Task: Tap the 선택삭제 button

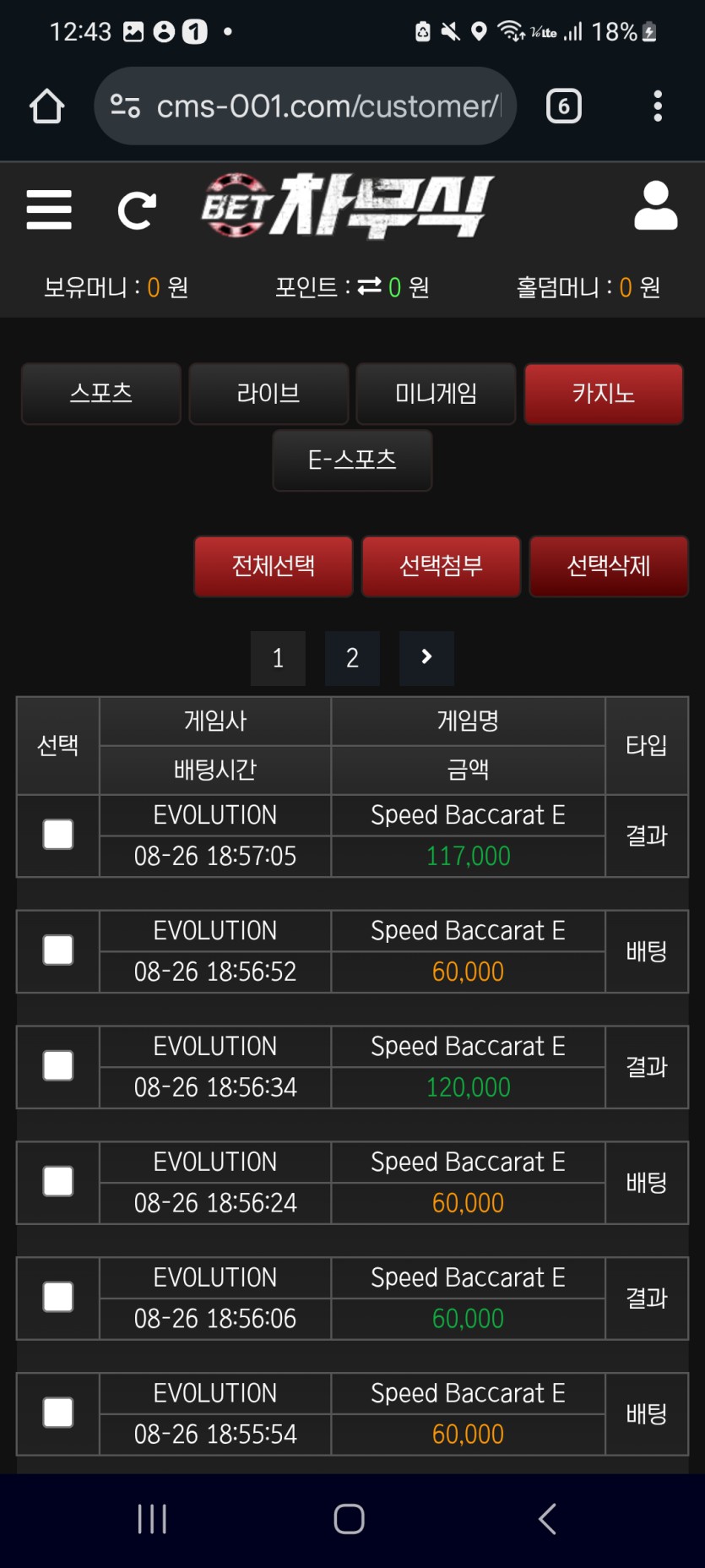Action: point(609,566)
